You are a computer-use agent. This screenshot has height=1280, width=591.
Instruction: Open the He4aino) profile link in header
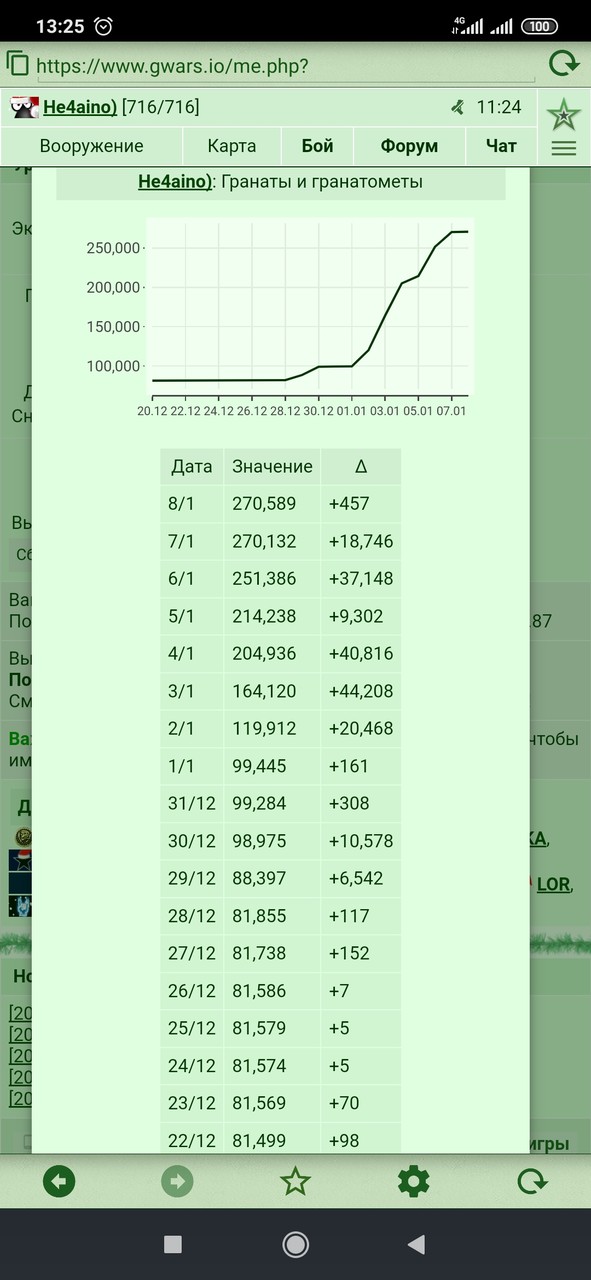pyautogui.click(x=80, y=107)
